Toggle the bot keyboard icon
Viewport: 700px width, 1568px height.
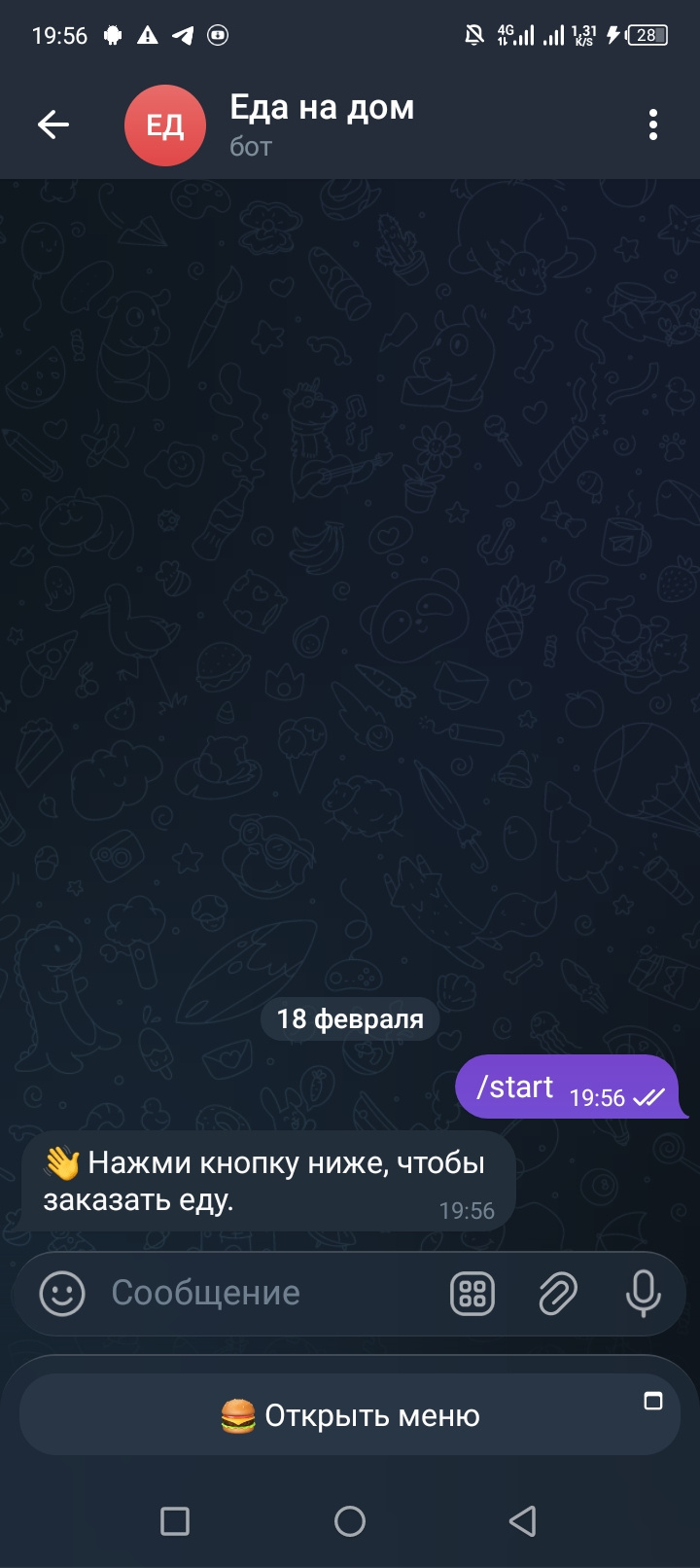point(472,1294)
